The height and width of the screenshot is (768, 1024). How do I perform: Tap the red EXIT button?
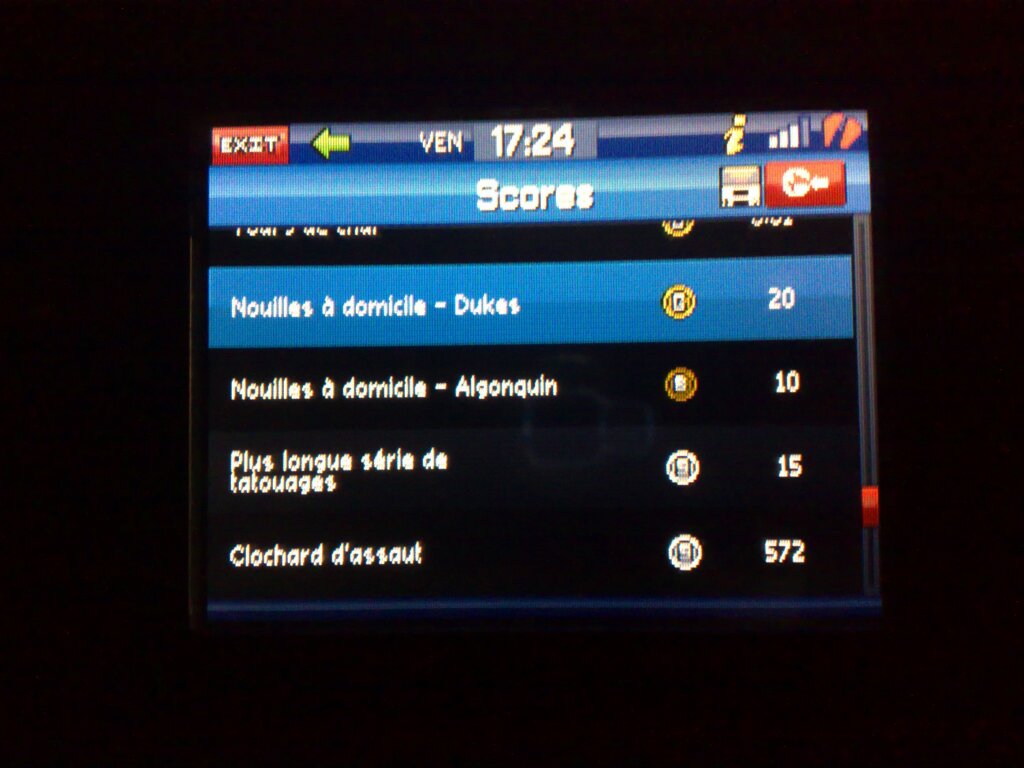[x=249, y=146]
